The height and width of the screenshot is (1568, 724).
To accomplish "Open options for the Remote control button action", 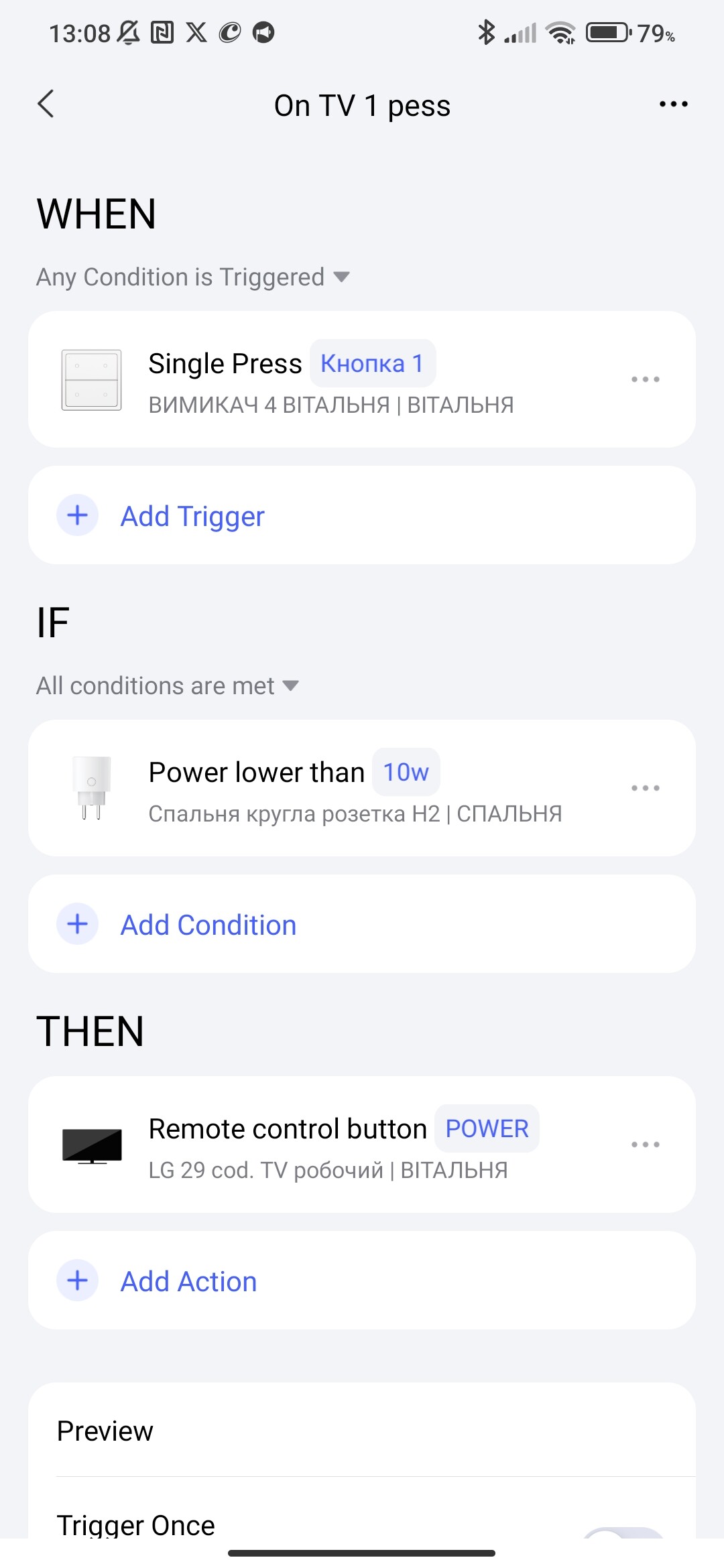I will point(645,1145).
